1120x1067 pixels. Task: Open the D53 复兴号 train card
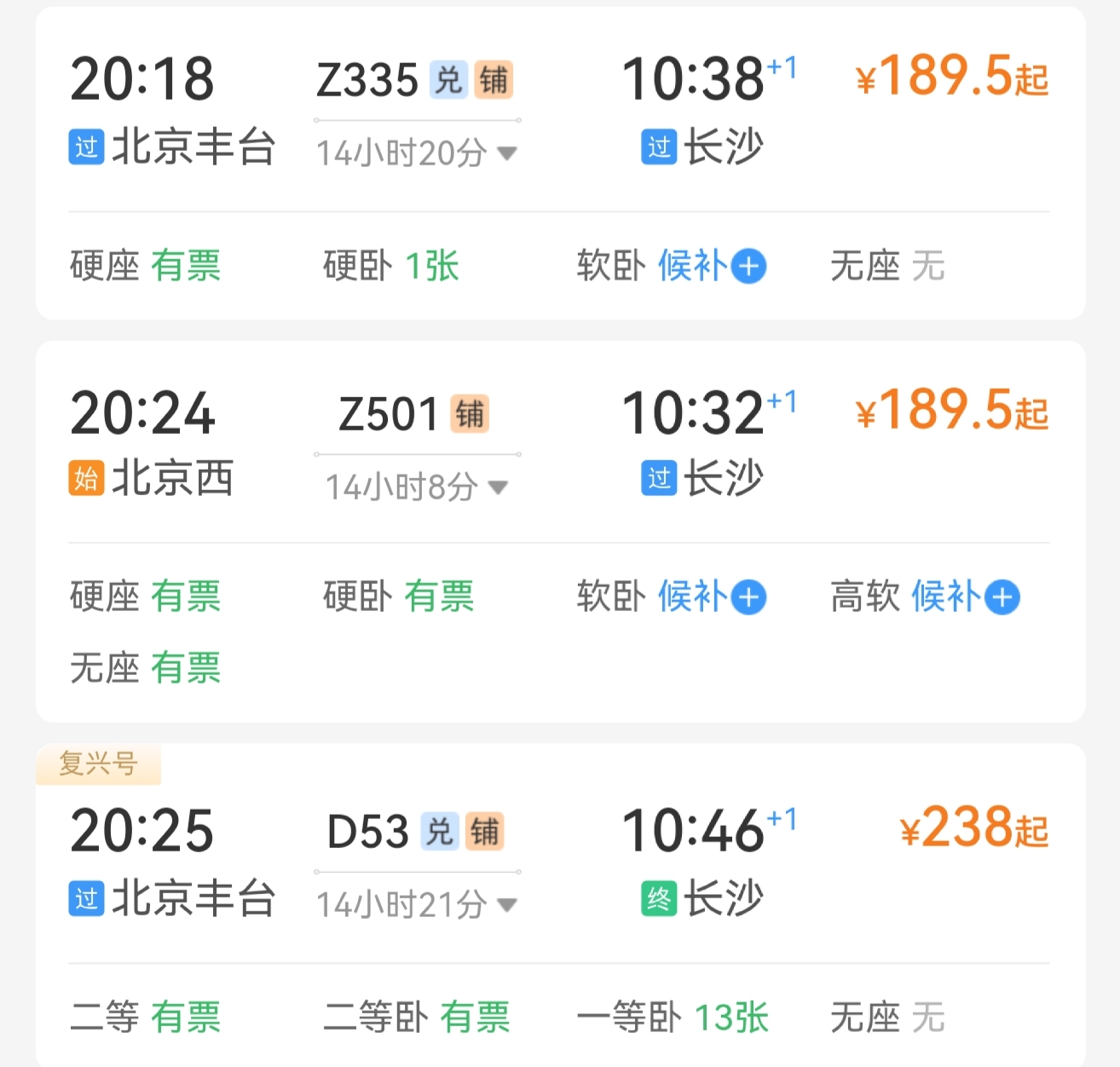[368, 832]
